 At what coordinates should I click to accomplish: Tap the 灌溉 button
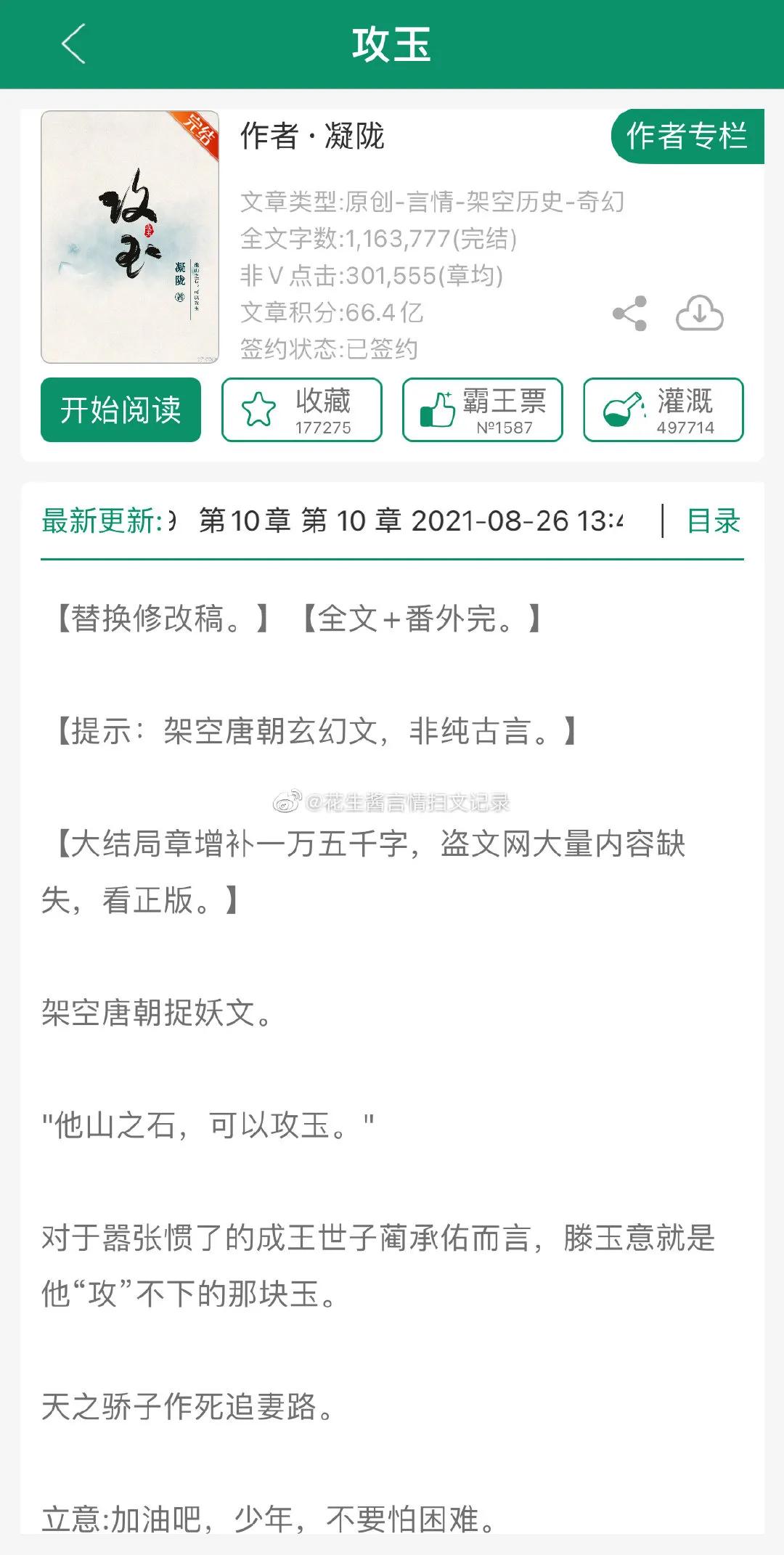663,410
